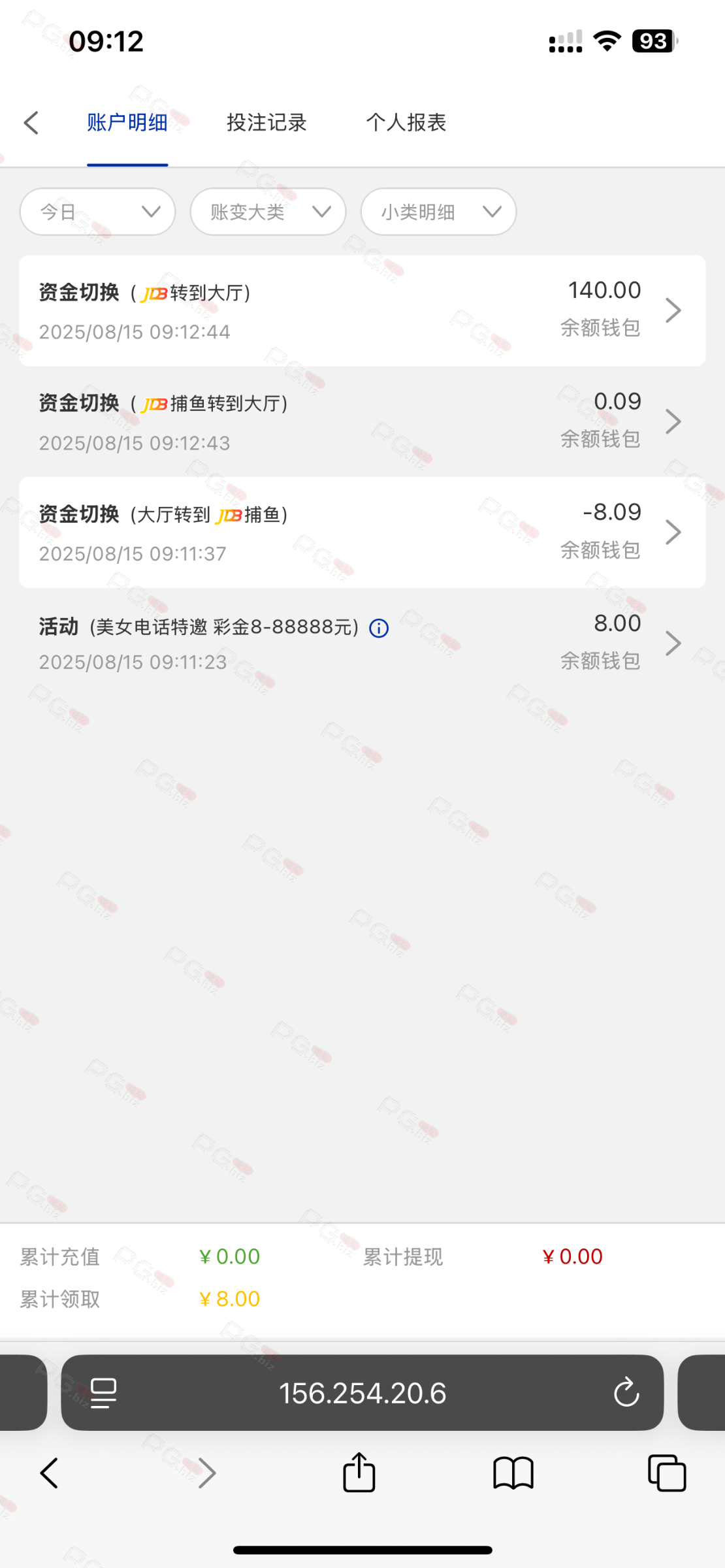Open the -8.09 大厅转到捕鱼 record
This screenshot has width=725, height=1568.
[362, 532]
